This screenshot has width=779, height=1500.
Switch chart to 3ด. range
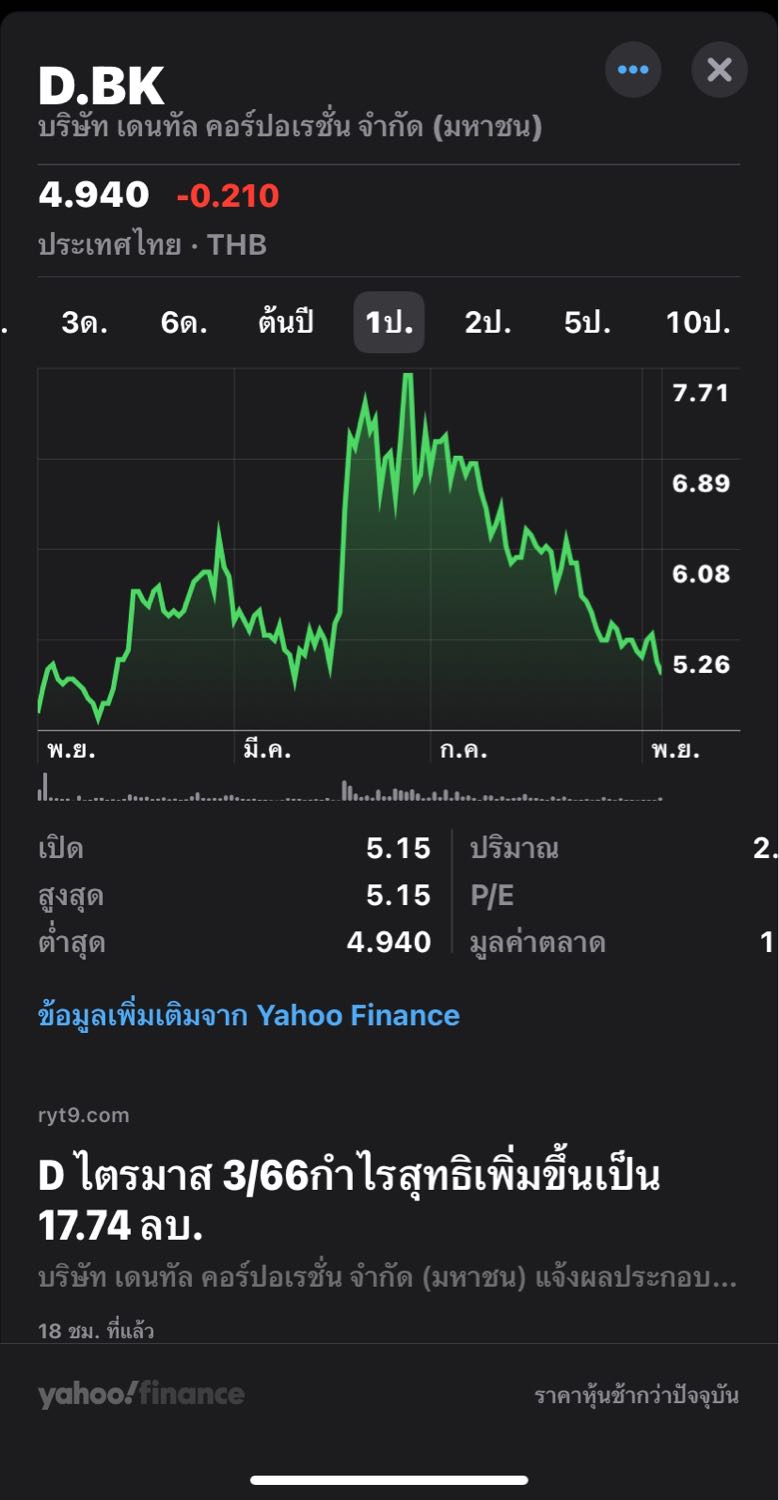point(85,323)
